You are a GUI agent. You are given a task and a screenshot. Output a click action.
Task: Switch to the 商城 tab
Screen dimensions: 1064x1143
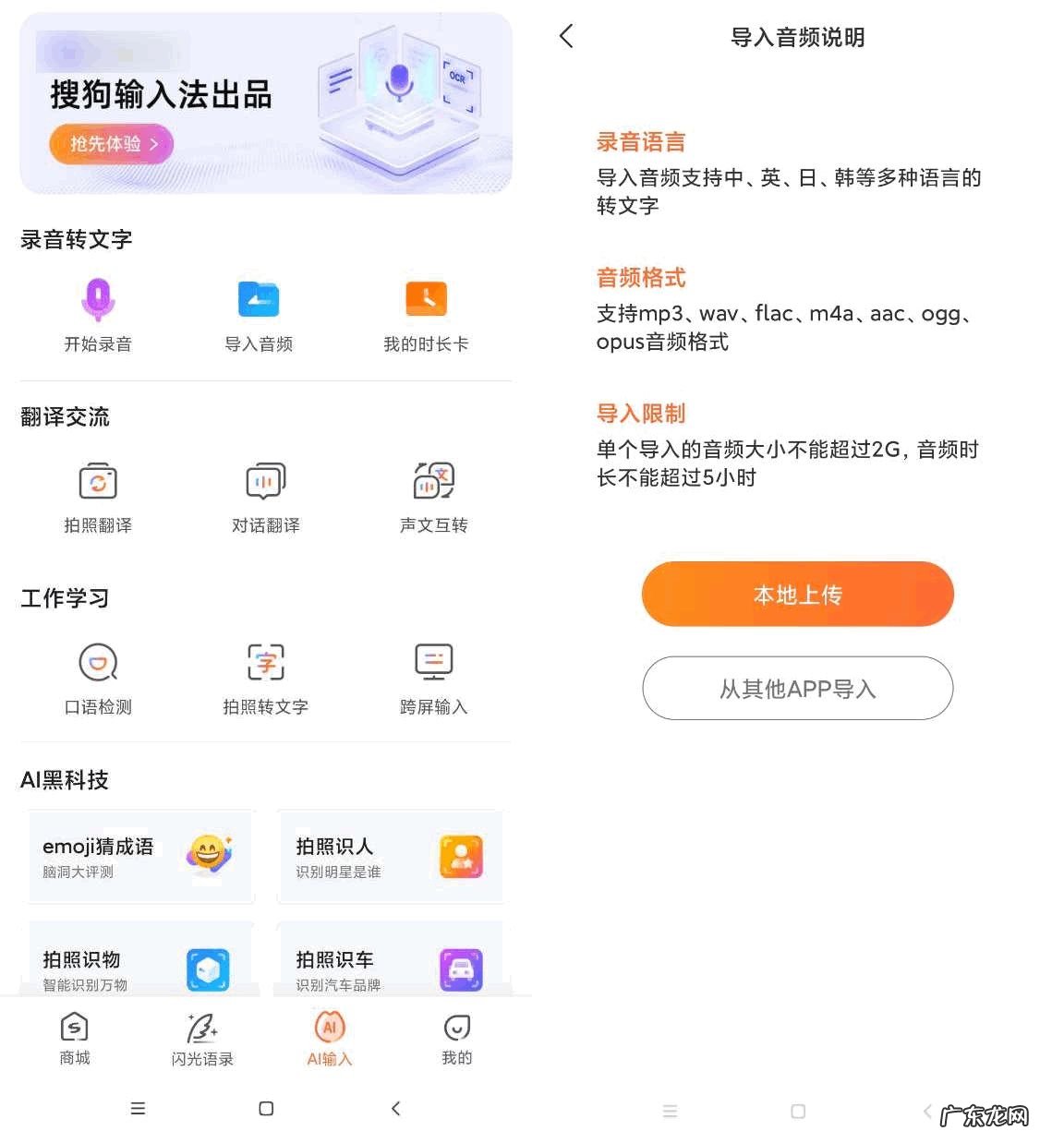click(x=75, y=1039)
